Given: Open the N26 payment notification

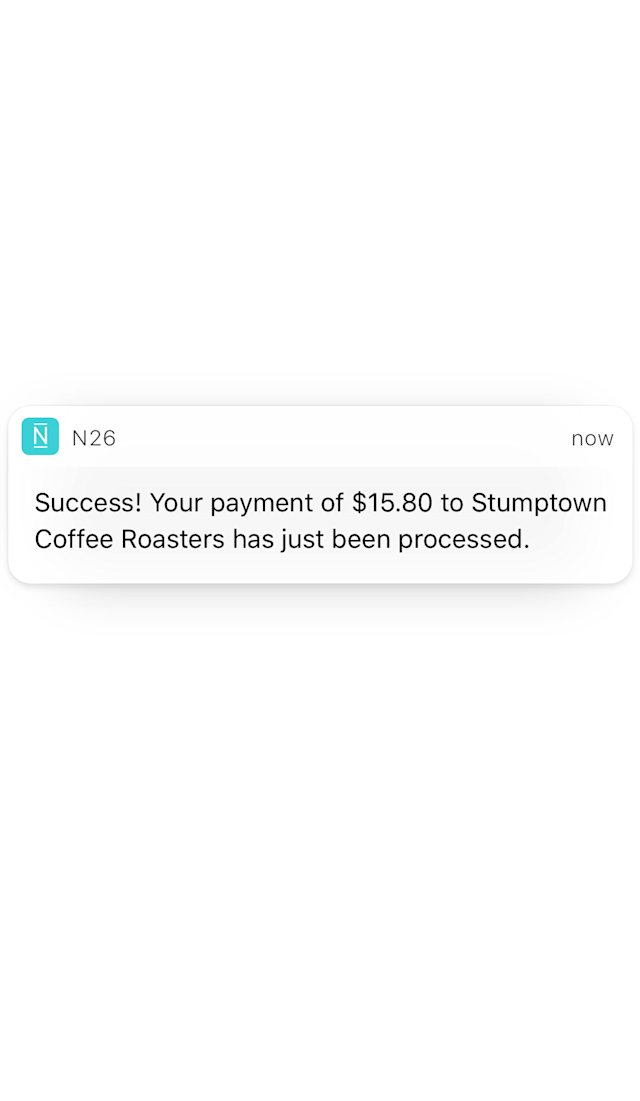Looking at the screenshot, I should (x=320, y=520).
